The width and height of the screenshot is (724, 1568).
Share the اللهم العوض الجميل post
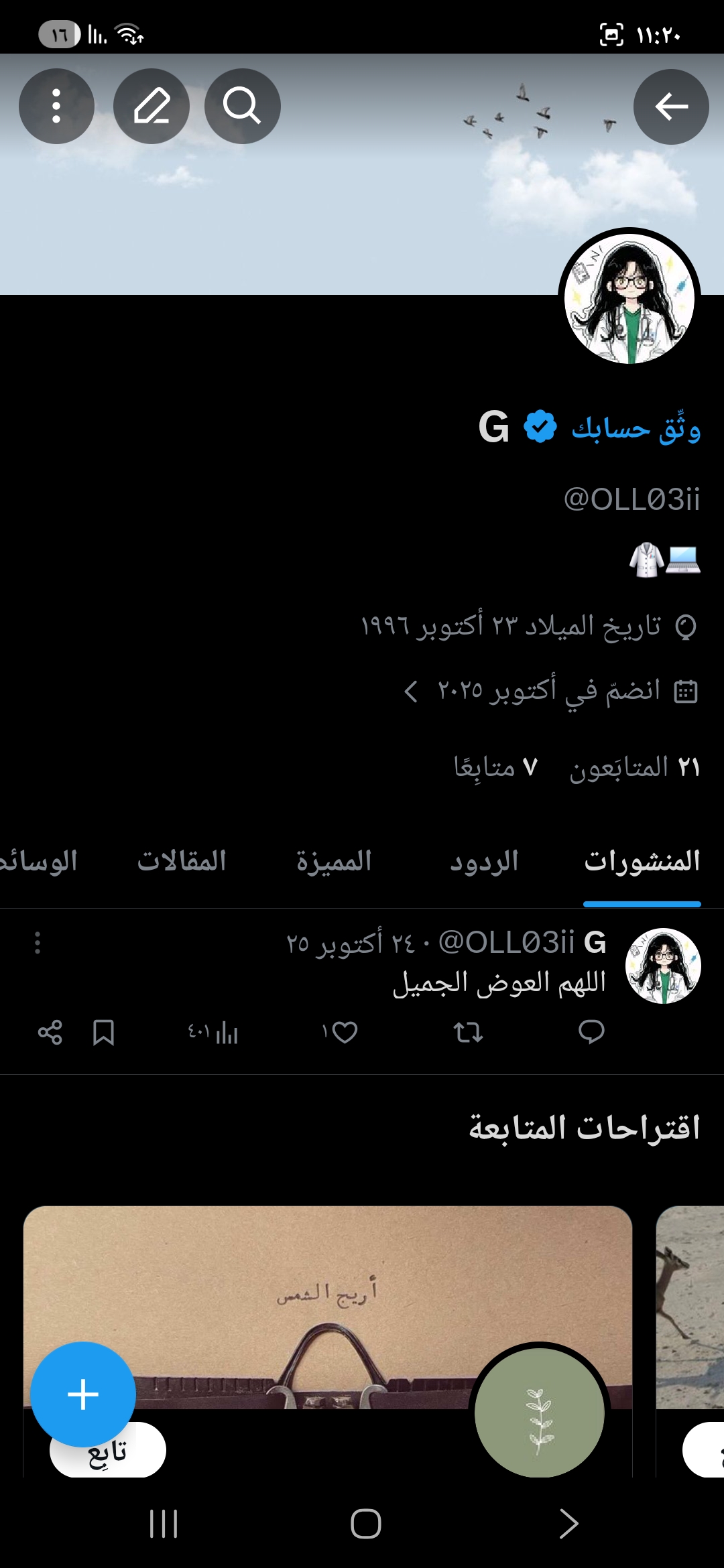(50, 1032)
